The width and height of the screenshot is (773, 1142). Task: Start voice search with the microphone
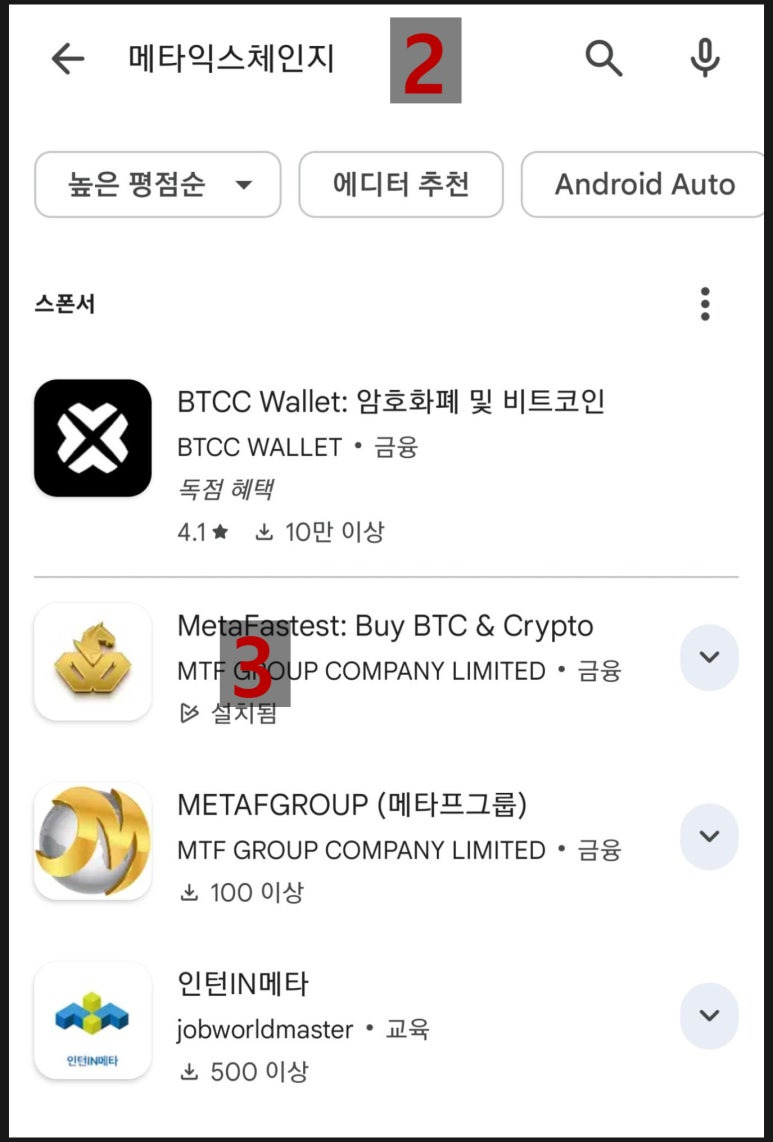click(x=705, y=58)
